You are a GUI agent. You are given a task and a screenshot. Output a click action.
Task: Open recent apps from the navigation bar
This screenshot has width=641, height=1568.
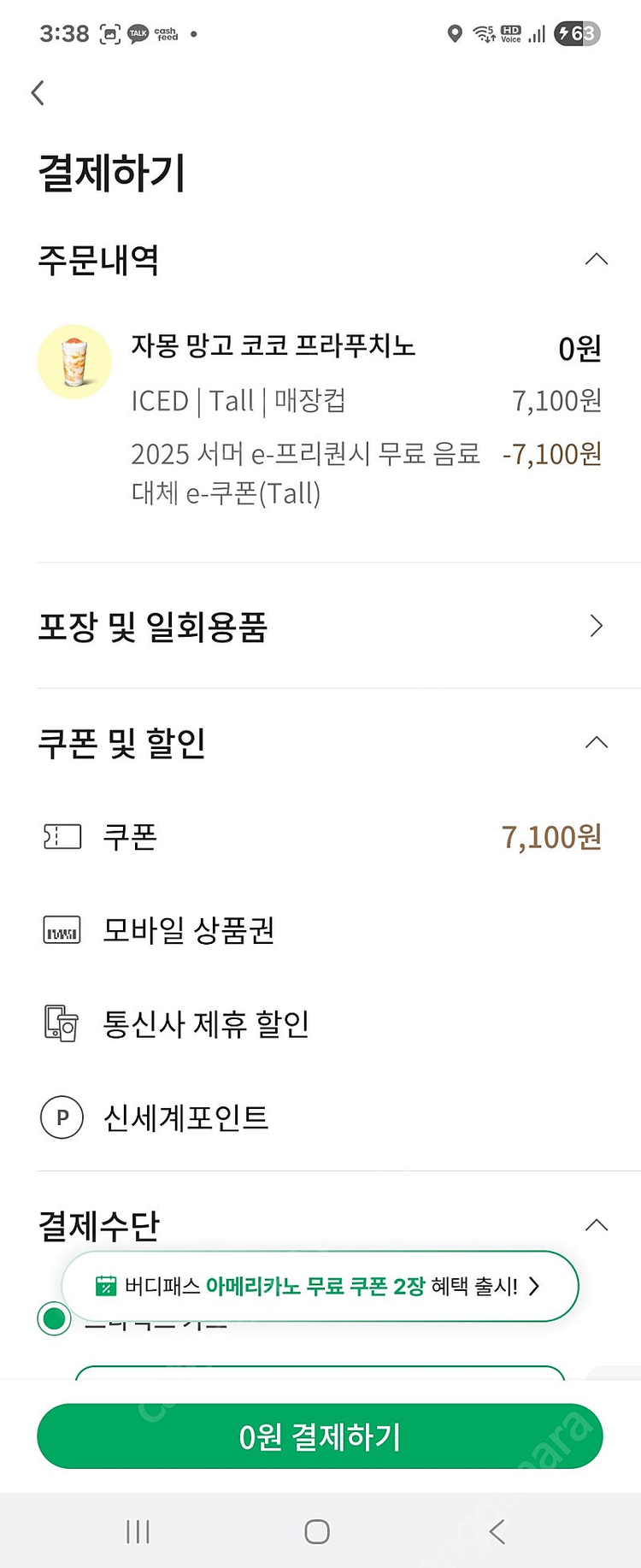pos(138,1531)
